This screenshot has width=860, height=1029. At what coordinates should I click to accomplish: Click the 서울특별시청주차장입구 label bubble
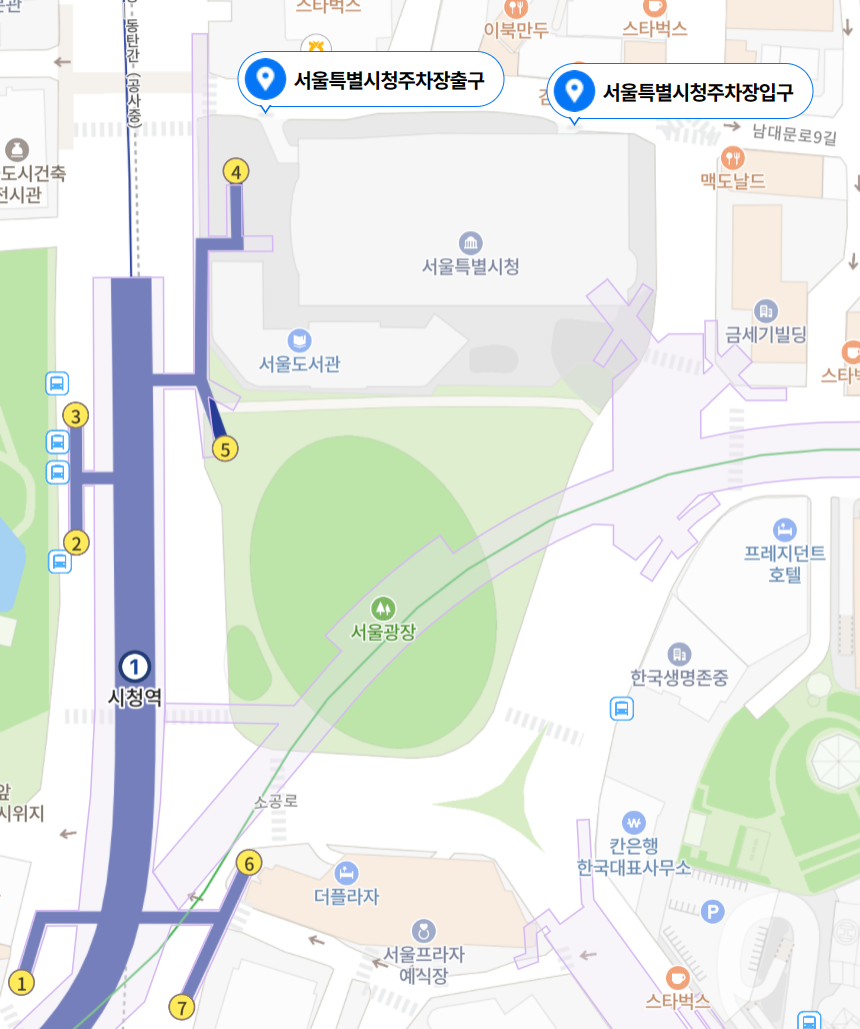coord(684,91)
